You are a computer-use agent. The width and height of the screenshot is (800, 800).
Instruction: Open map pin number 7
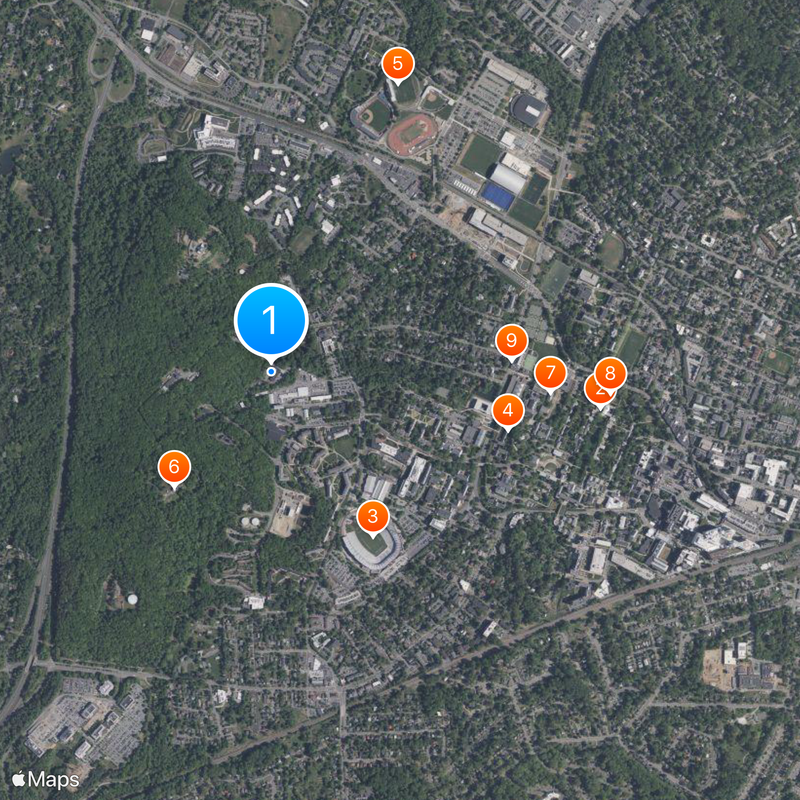pos(549,373)
